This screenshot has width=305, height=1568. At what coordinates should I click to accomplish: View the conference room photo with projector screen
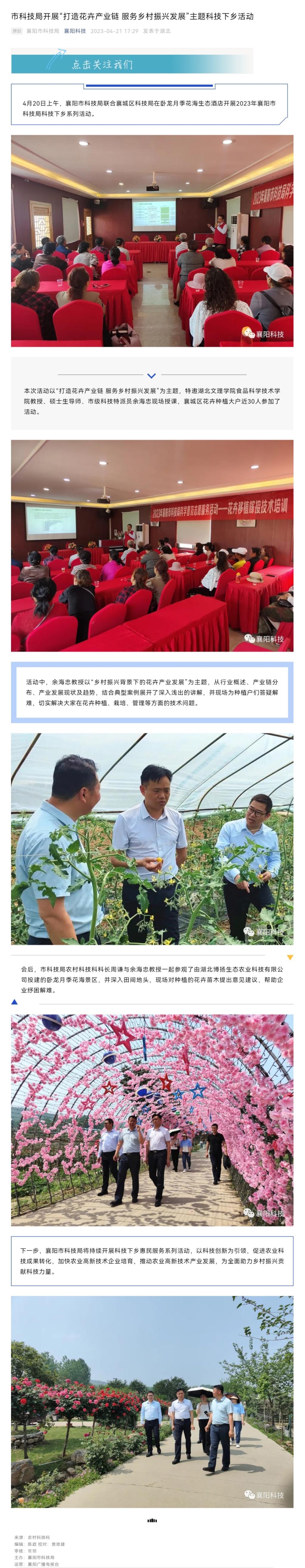click(x=152, y=241)
